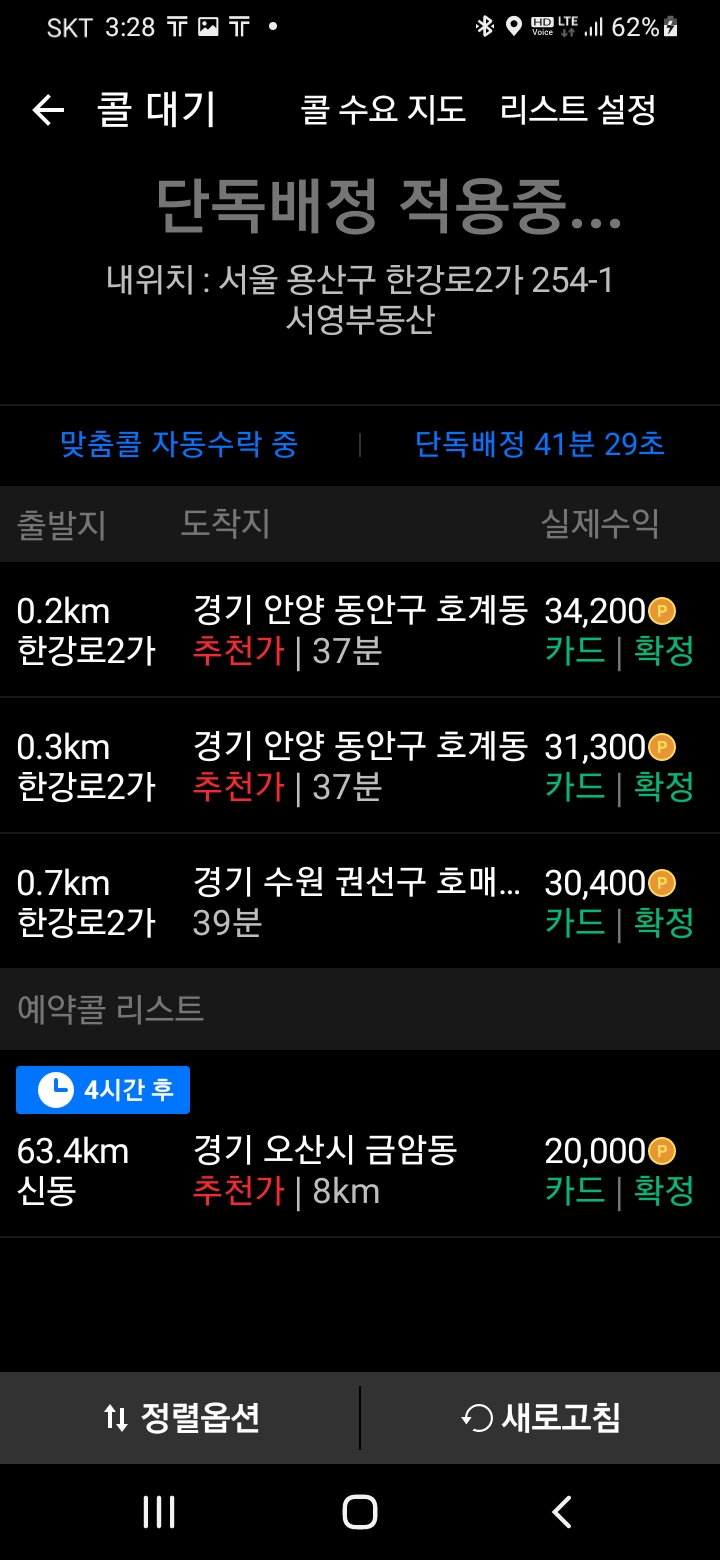Tap 단독배정 41분 29초 timer
This screenshot has width=720, height=1560.
[540, 445]
